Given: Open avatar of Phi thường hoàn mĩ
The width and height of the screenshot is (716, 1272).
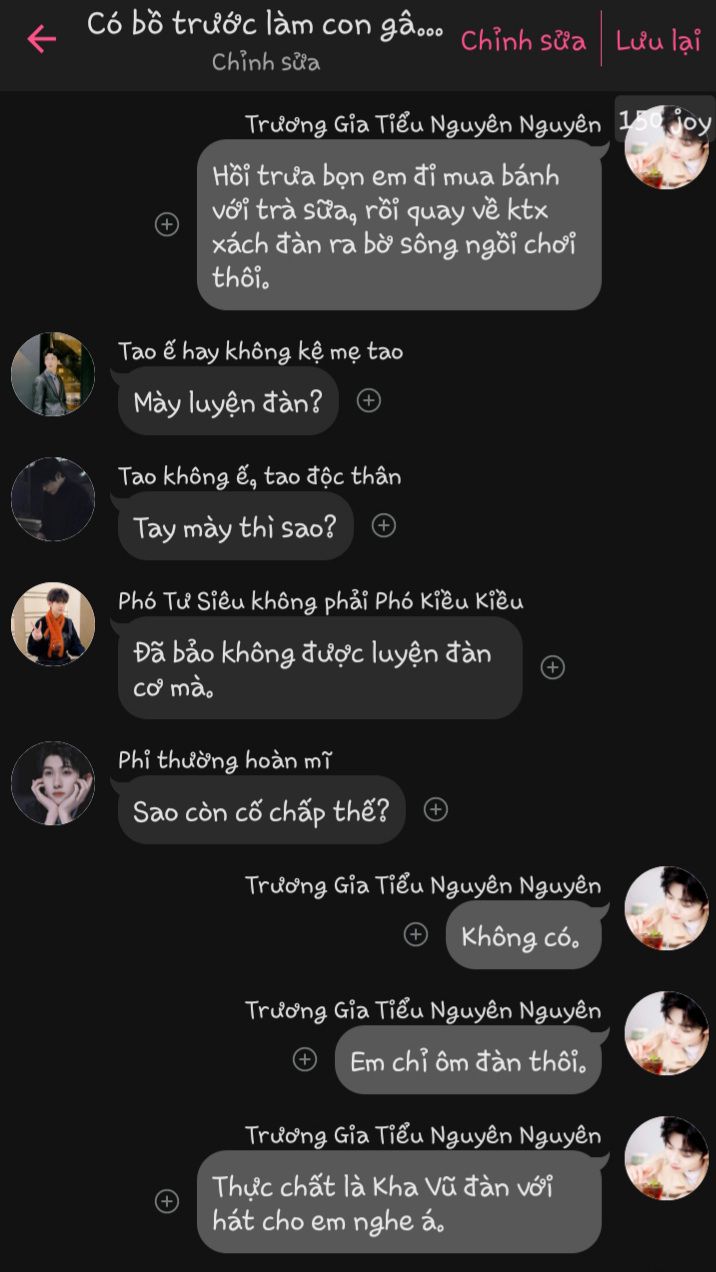Looking at the screenshot, I should [53, 783].
